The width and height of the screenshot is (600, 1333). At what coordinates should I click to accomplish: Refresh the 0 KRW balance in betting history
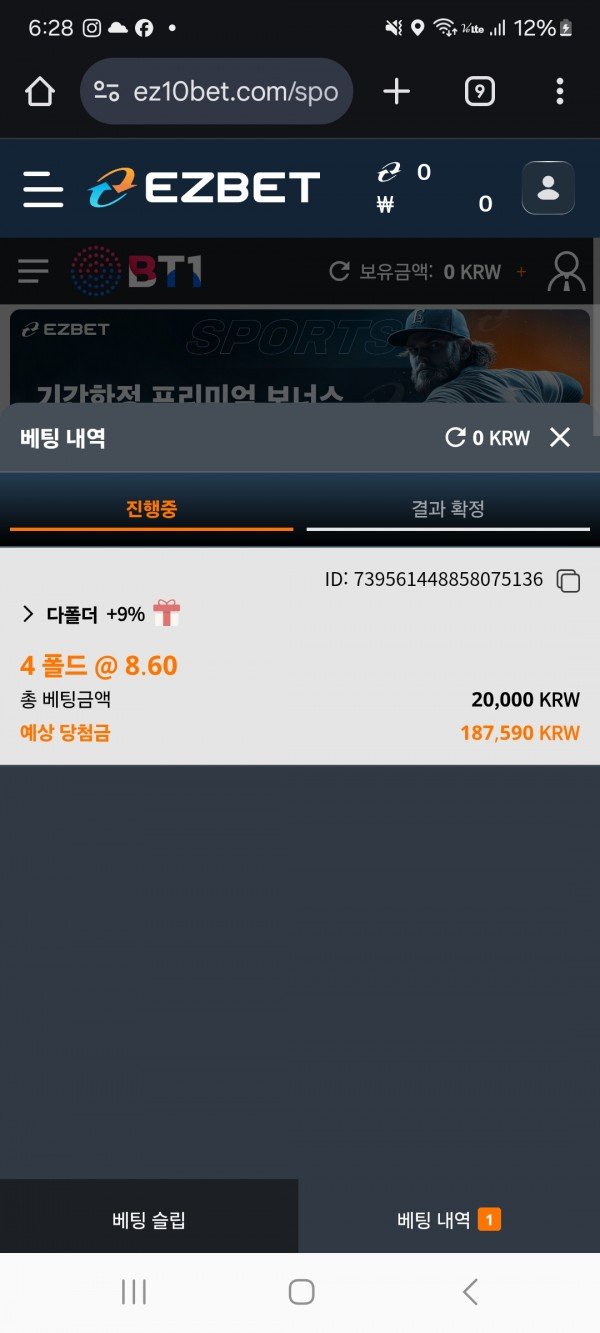pyautogui.click(x=456, y=438)
